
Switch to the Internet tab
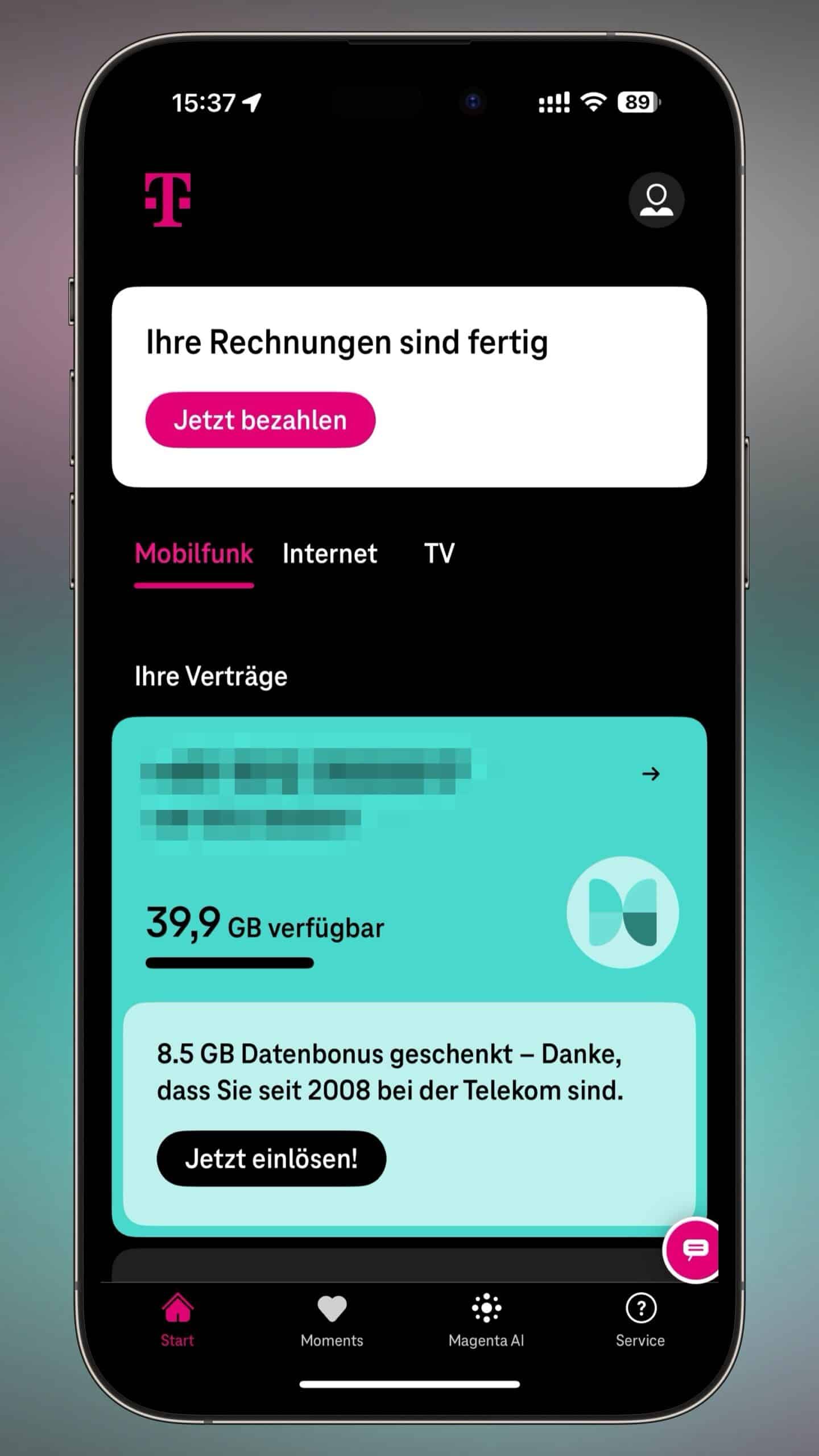[x=330, y=553]
